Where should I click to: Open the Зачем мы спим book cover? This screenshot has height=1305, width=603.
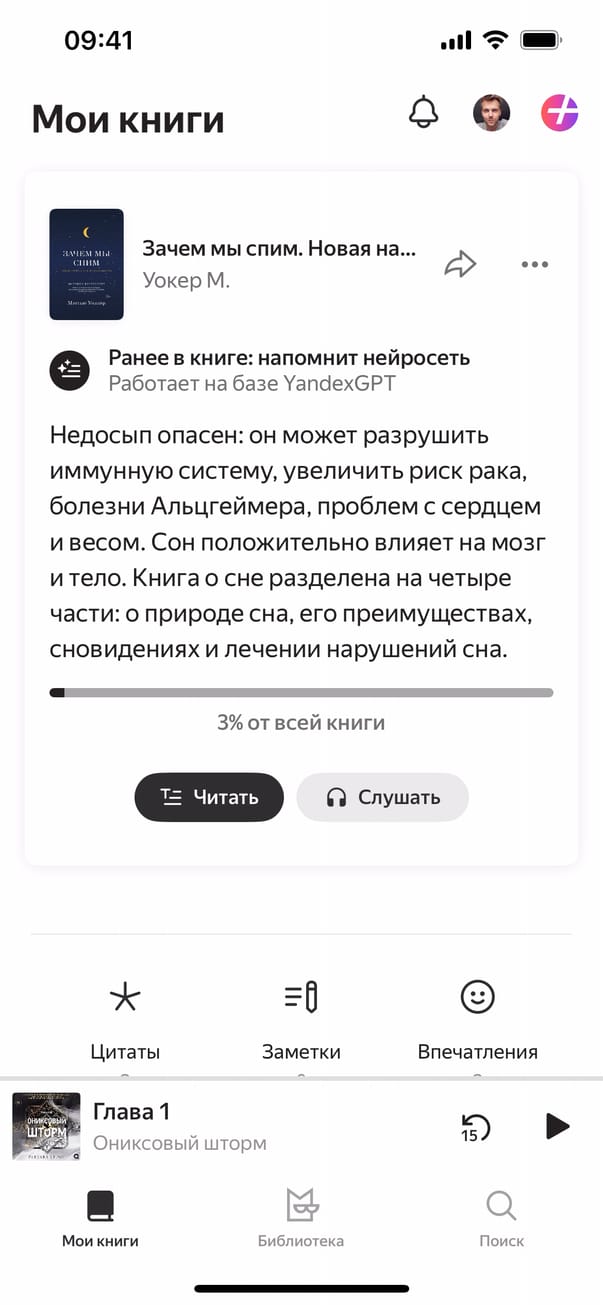[x=86, y=264]
